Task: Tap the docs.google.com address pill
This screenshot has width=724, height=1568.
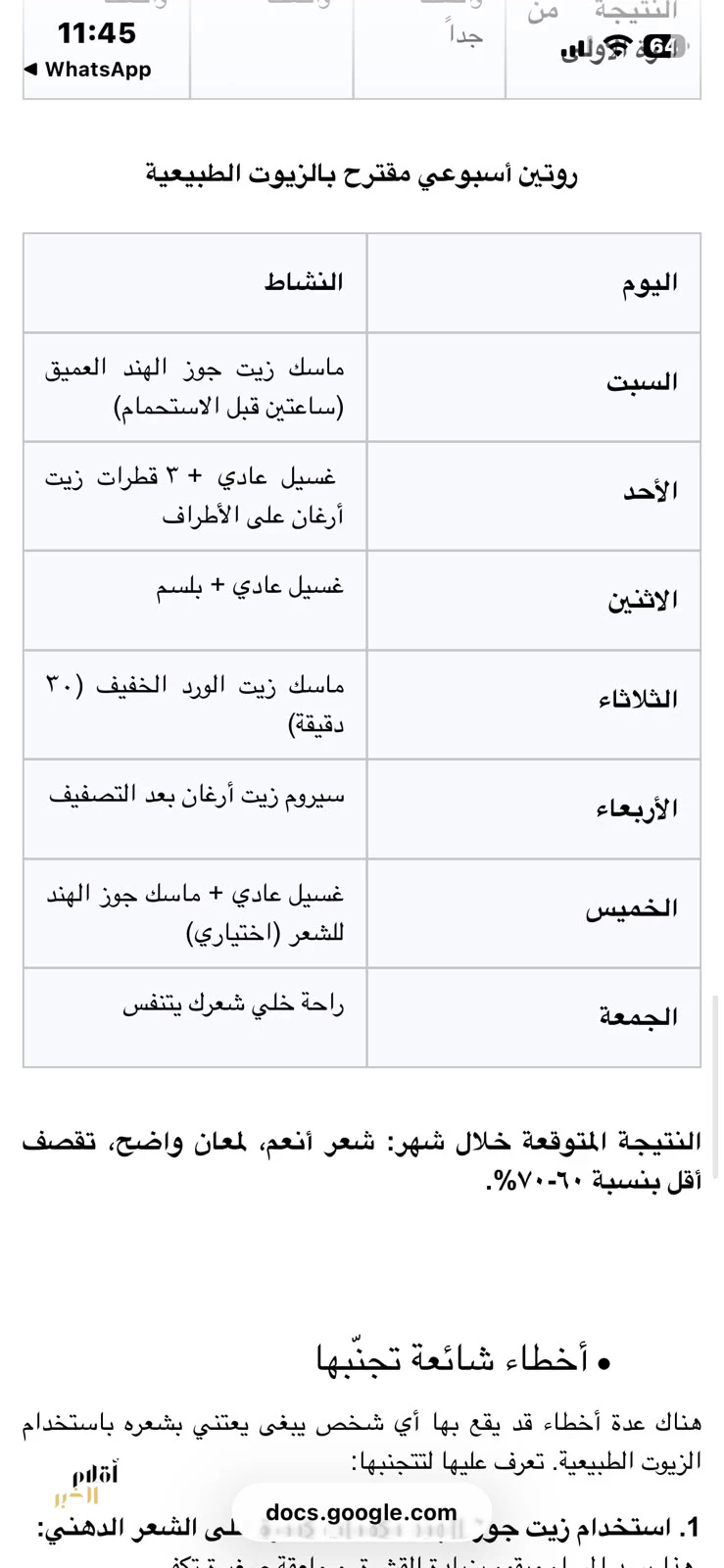Action: [x=362, y=1512]
